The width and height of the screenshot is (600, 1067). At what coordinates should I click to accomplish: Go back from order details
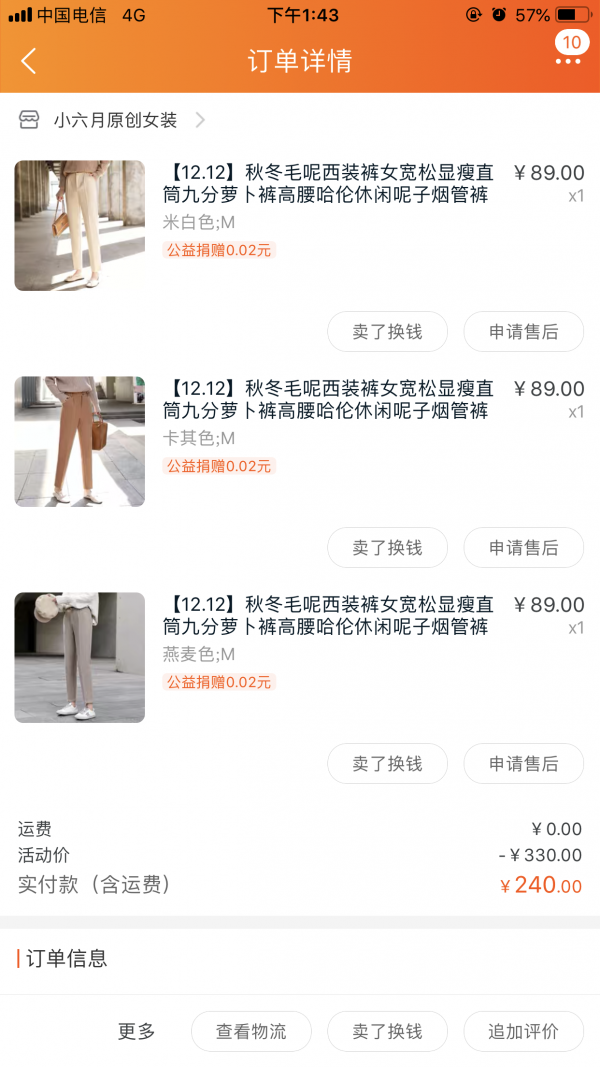29,61
